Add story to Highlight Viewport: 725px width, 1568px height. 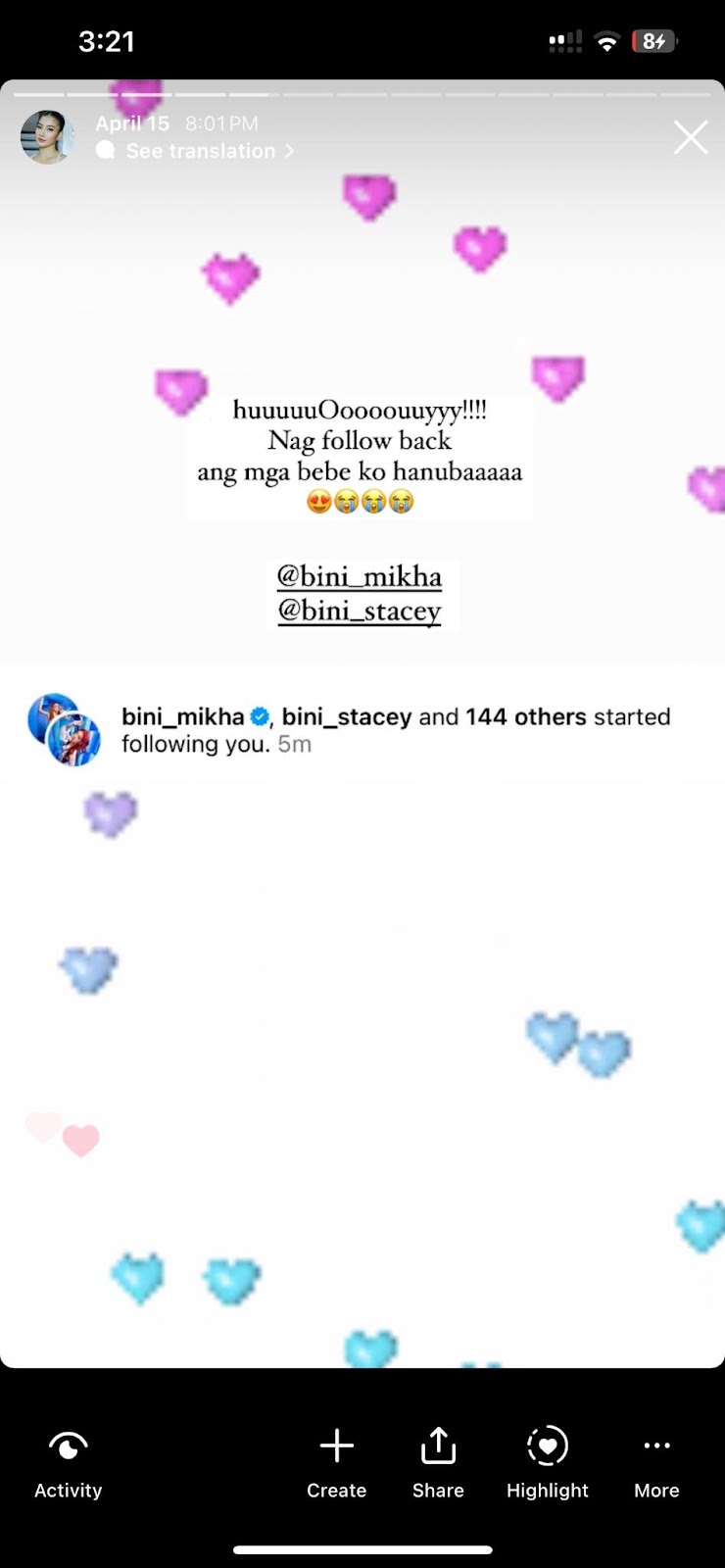pyautogui.click(x=547, y=1463)
